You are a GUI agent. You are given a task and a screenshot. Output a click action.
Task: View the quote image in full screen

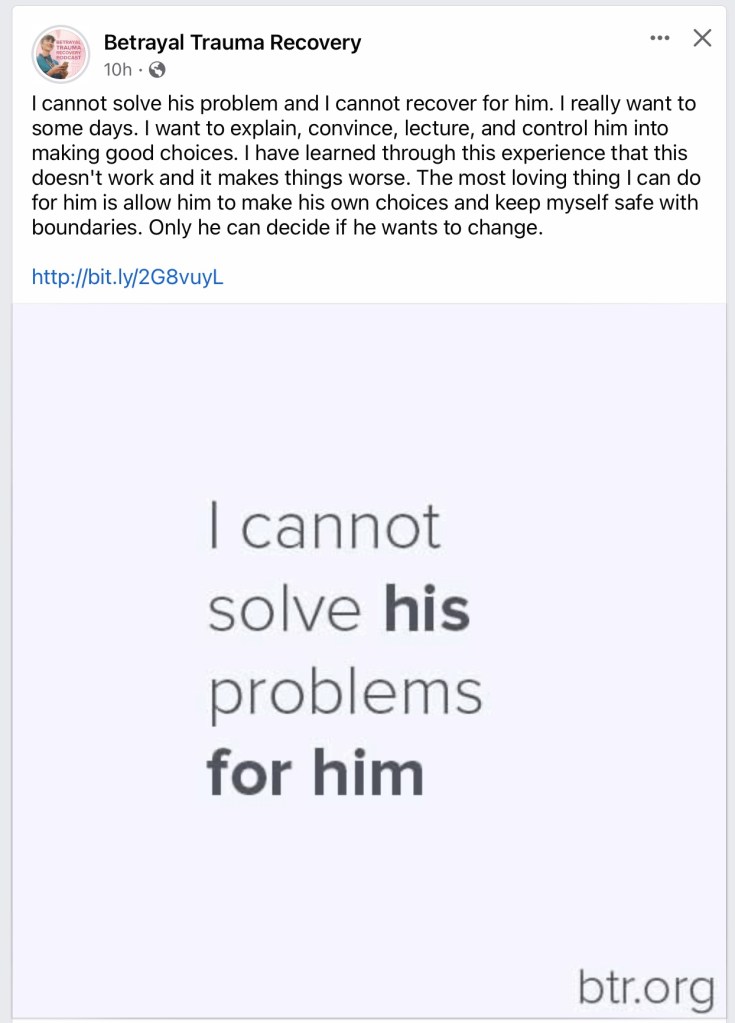pyautogui.click(x=368, y=660)
